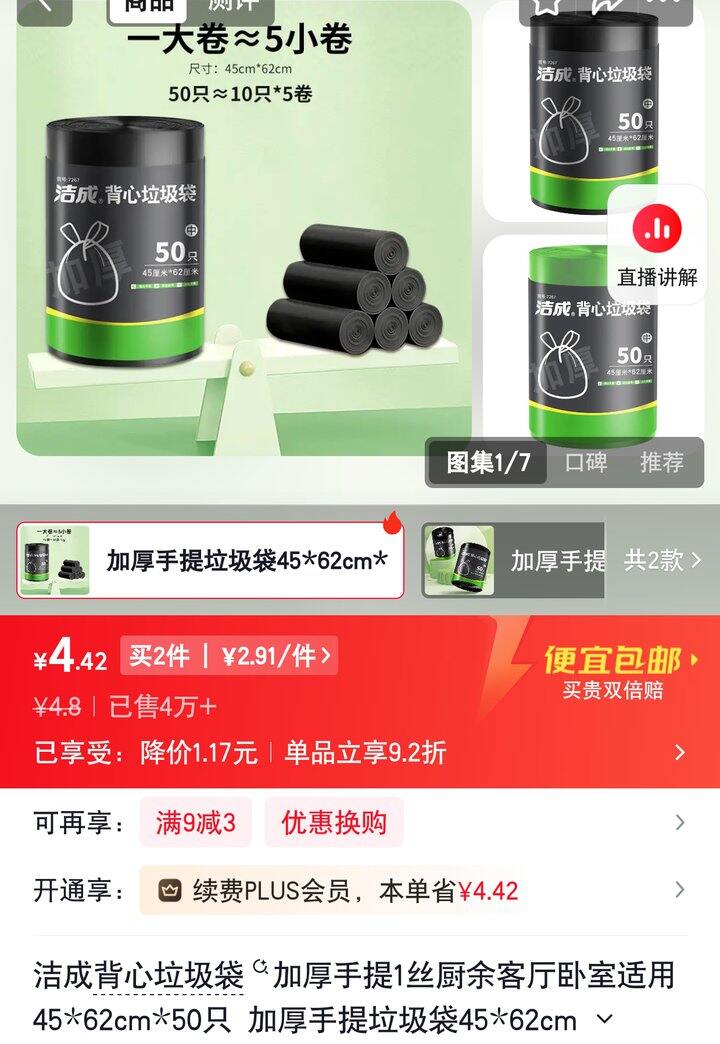Tap the 买2件 ¥2.91/件 offer
Viewport: 720px width, 1044px height.
click(229, 657)
